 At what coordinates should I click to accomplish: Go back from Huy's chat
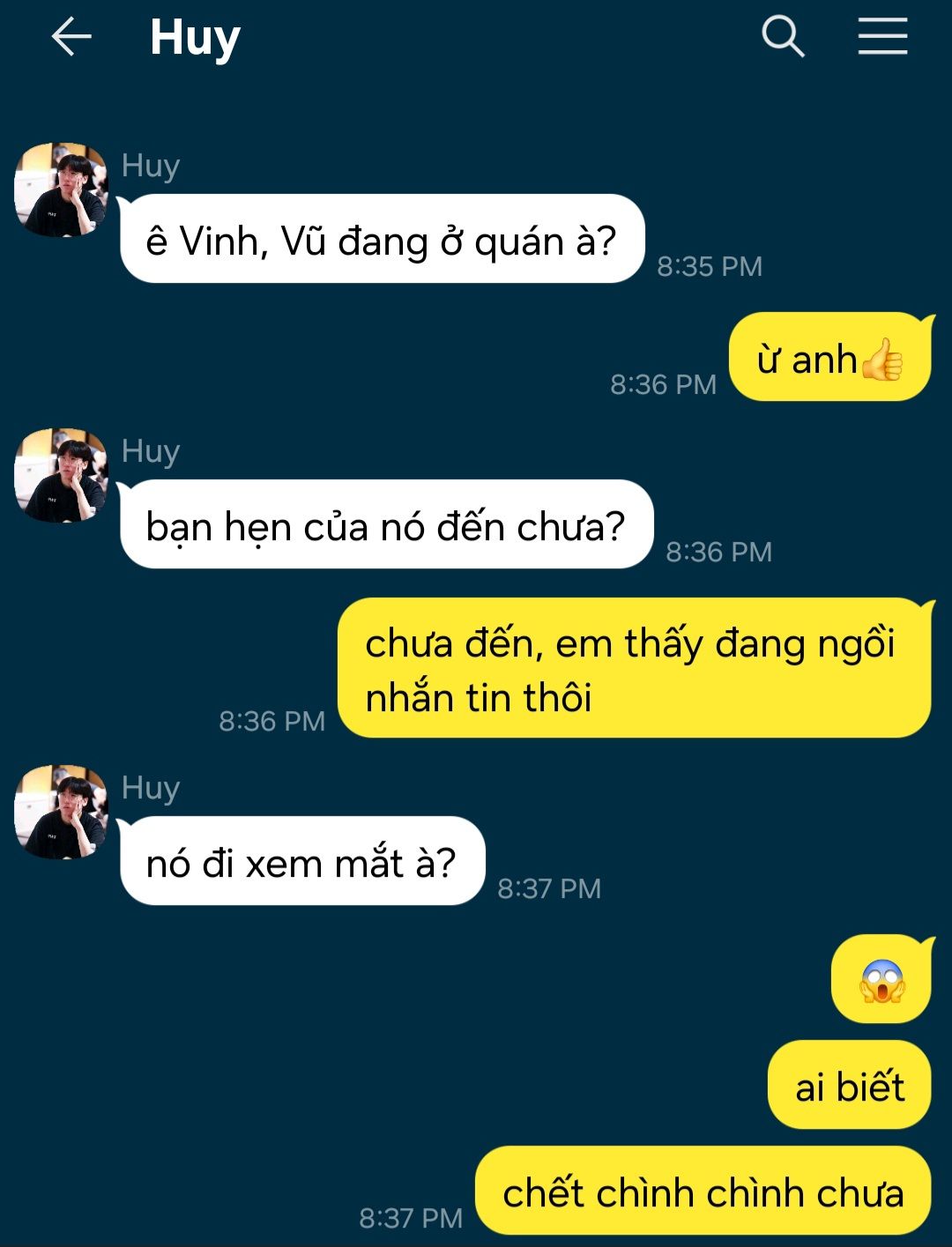click(x=71, y=37)
